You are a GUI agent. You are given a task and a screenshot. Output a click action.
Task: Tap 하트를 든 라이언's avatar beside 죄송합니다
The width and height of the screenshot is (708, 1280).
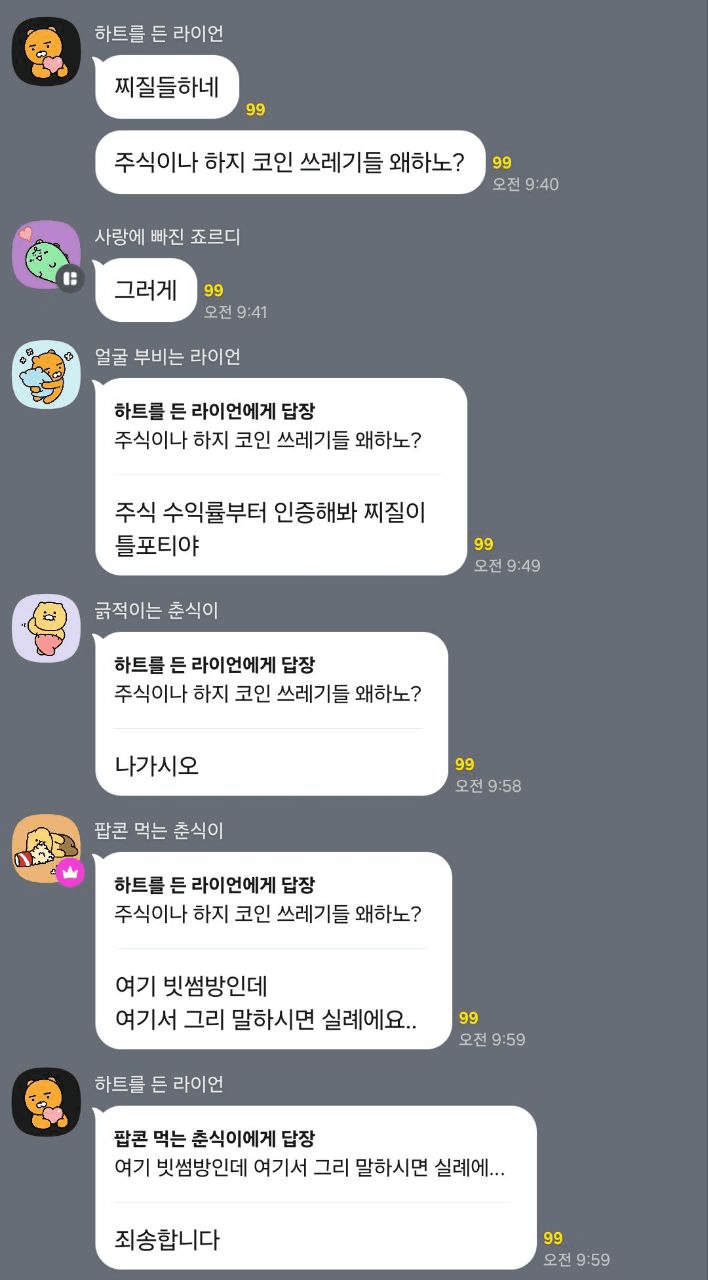point(46,1101)
